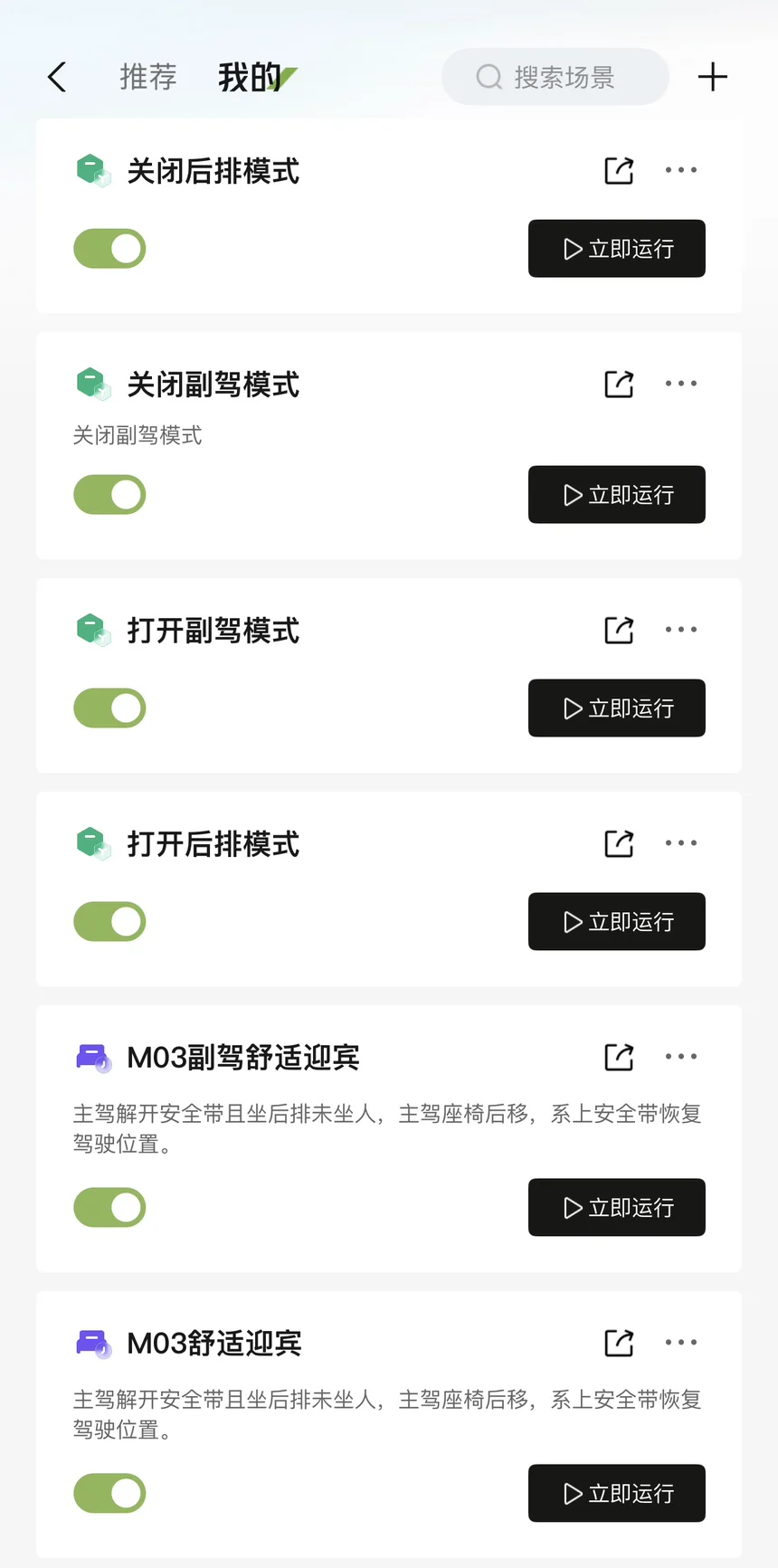Start 打开后排模式 with 立即运行
The width and height of the screenshot is (778, 1568).
[617, 922]
